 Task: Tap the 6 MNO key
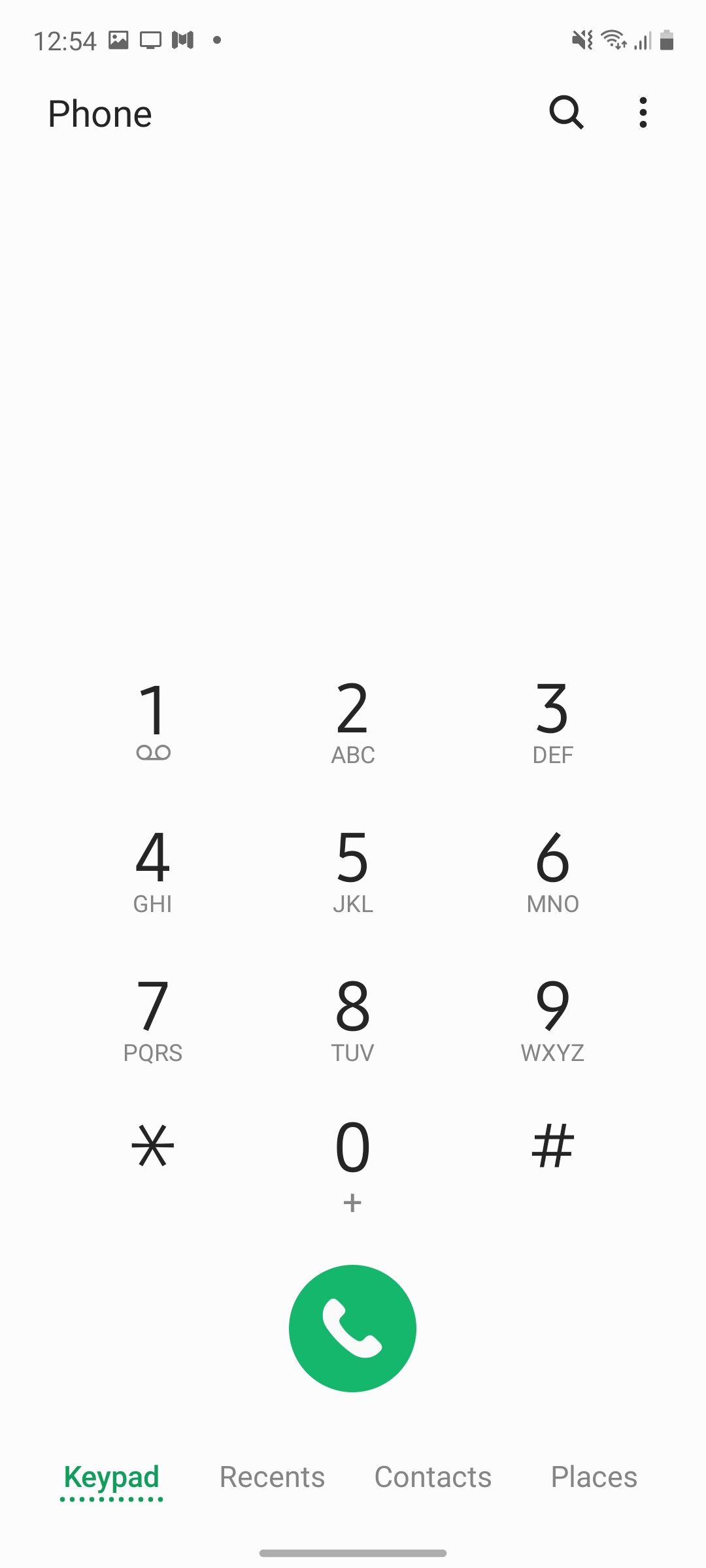[x=552, y=870]
